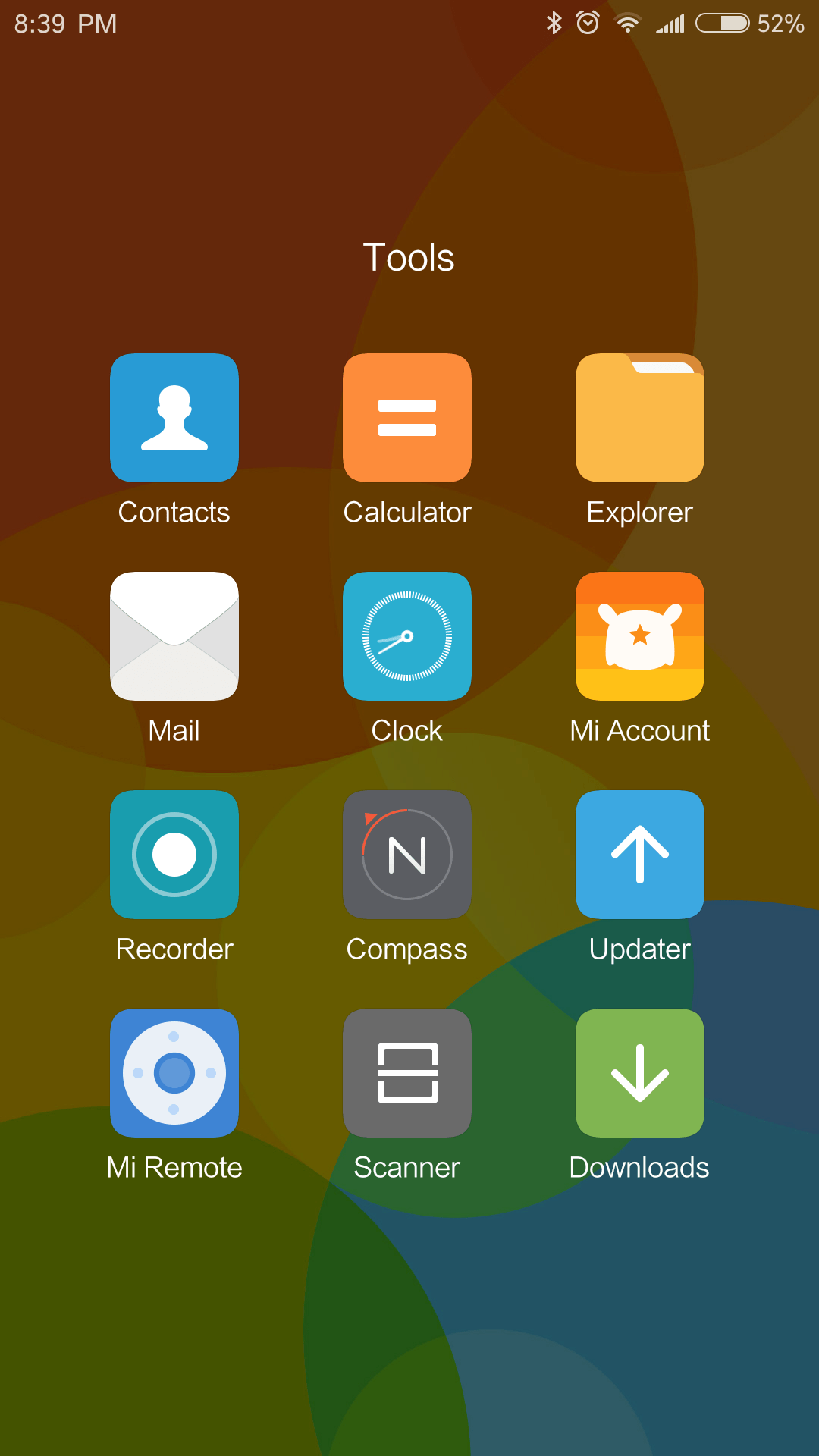Screen dimensions: 819x1456
Task: Tap the Tools folder title
Action: [x=409, y=258]
